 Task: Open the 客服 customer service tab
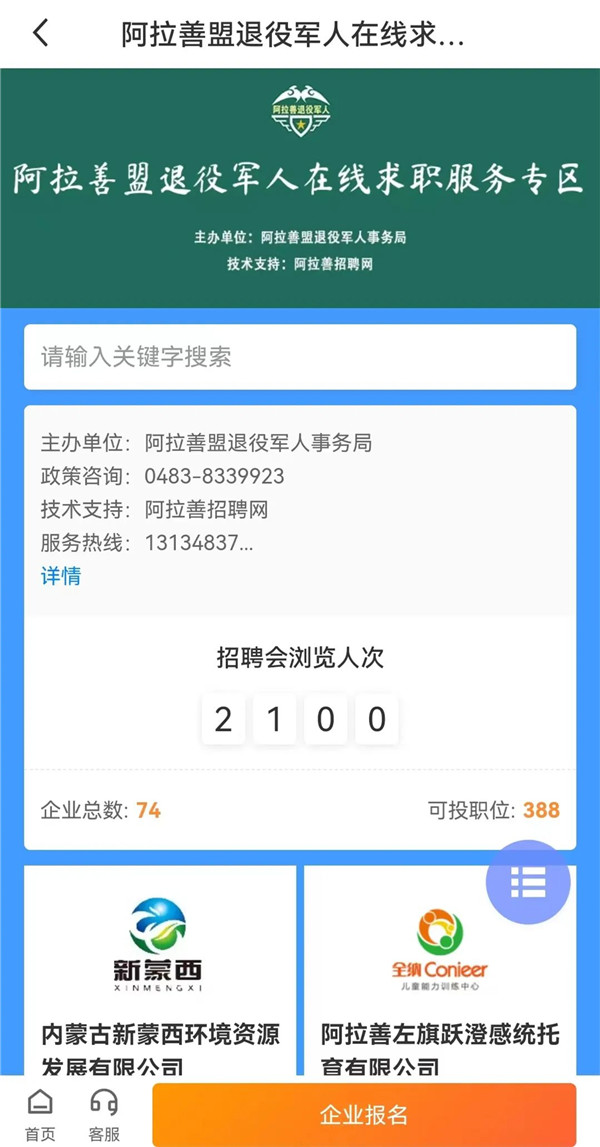click(104, 1115)
